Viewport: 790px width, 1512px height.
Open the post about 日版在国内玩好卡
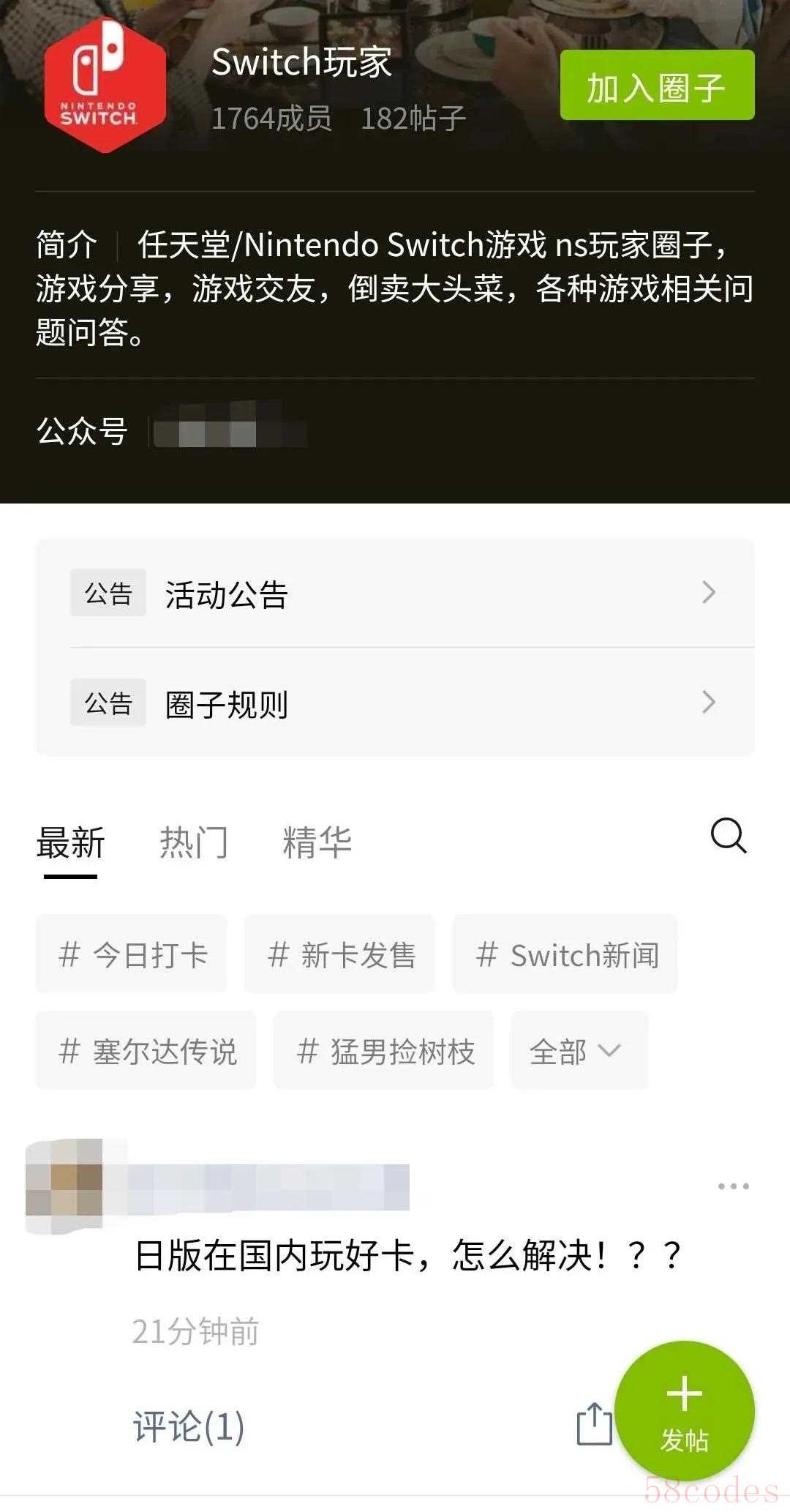point(408,1256)
